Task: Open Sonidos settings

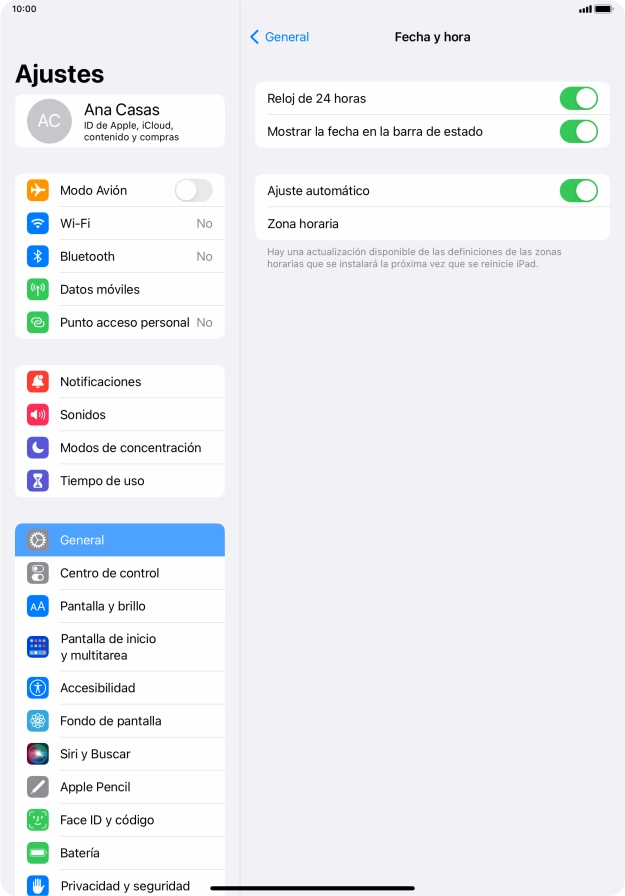Action: pyautogui.click(x=120, y=414)
